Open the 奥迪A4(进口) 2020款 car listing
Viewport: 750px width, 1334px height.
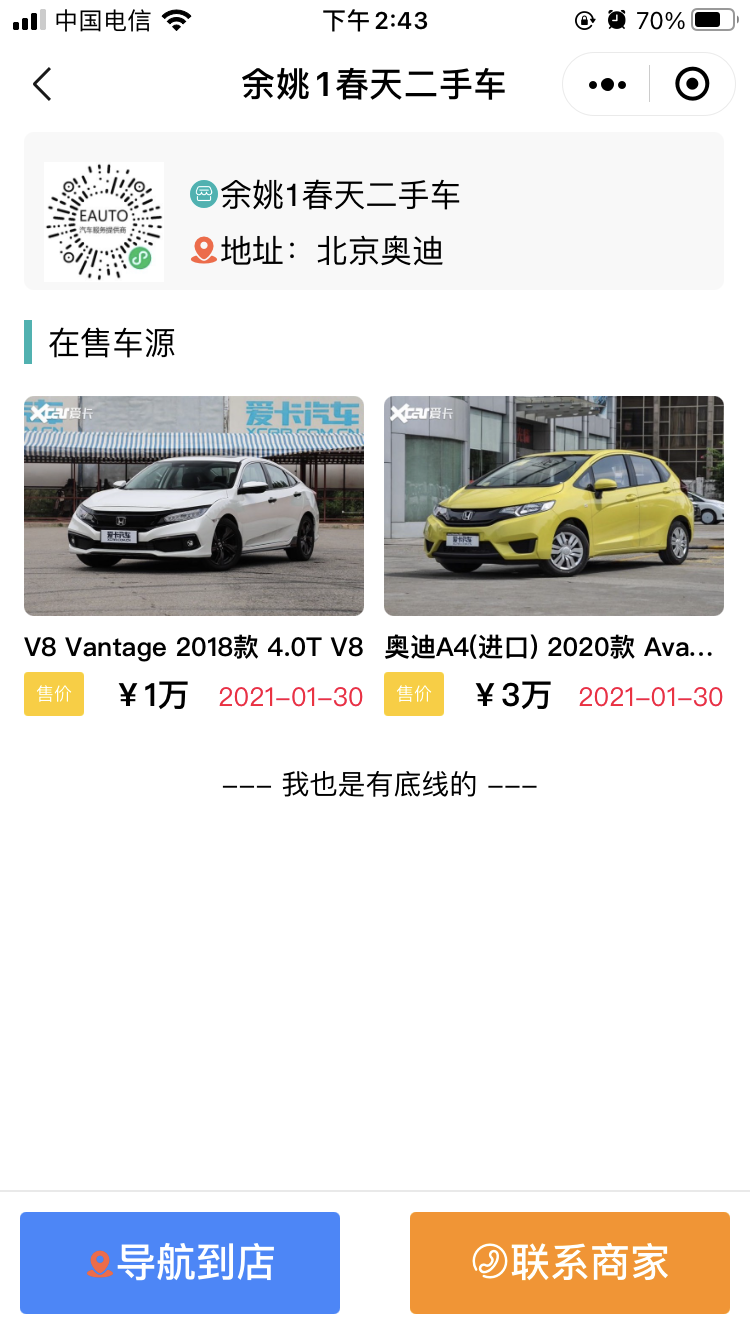pyautogui.click(x=553, y=506)
